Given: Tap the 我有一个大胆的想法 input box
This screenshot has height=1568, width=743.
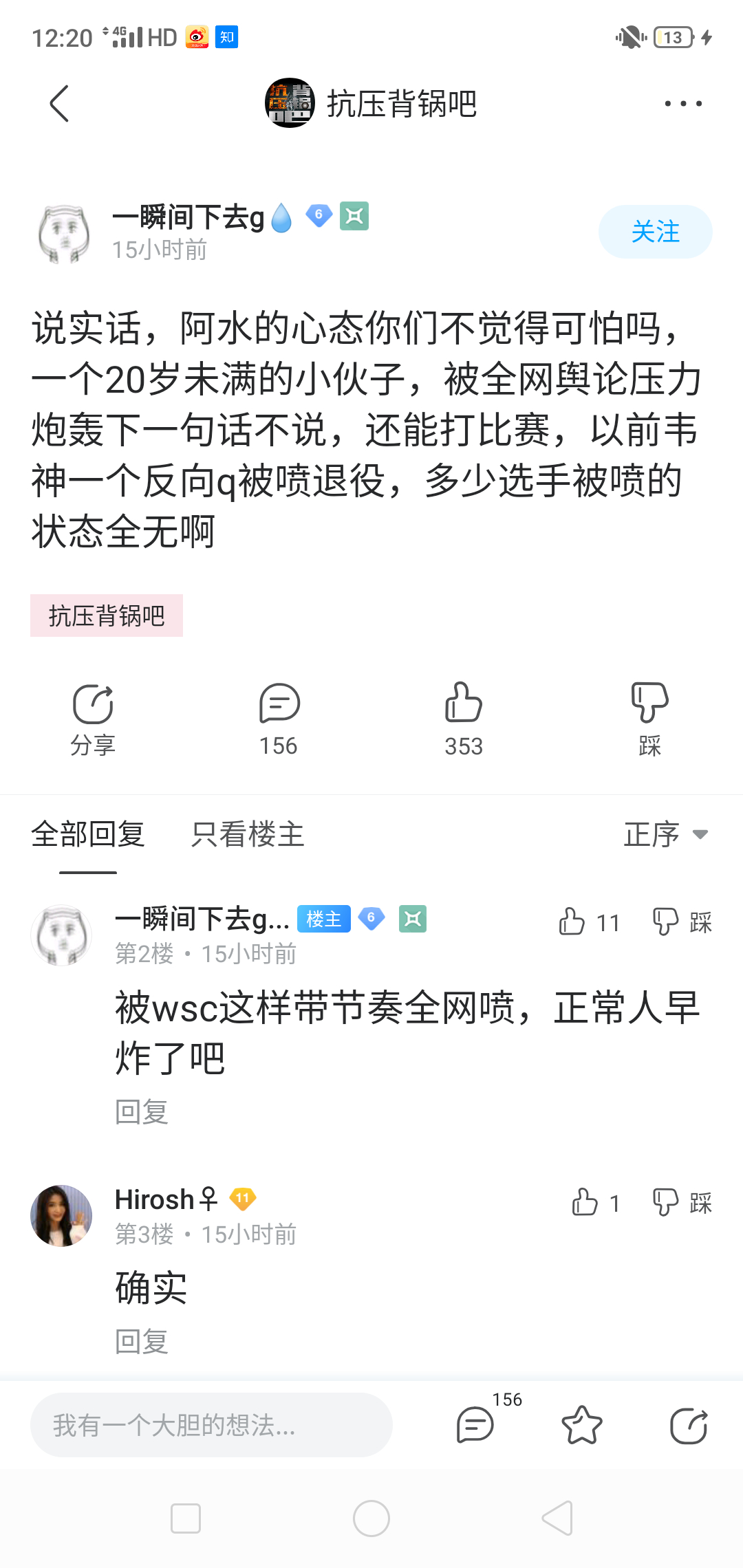Looking at the screenshot, I should tap(211, 1425).
